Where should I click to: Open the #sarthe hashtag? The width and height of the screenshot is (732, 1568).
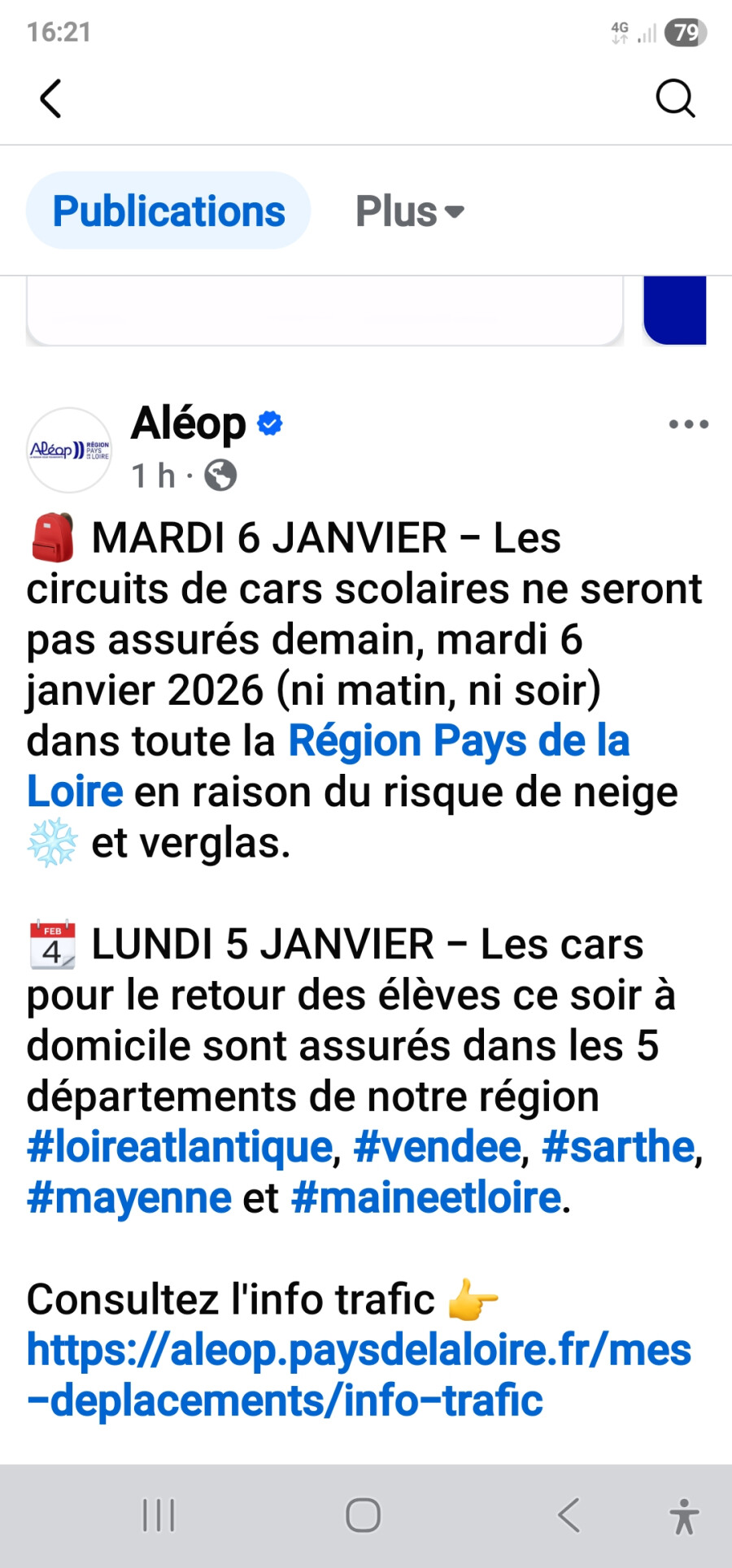click(618, 1147)
